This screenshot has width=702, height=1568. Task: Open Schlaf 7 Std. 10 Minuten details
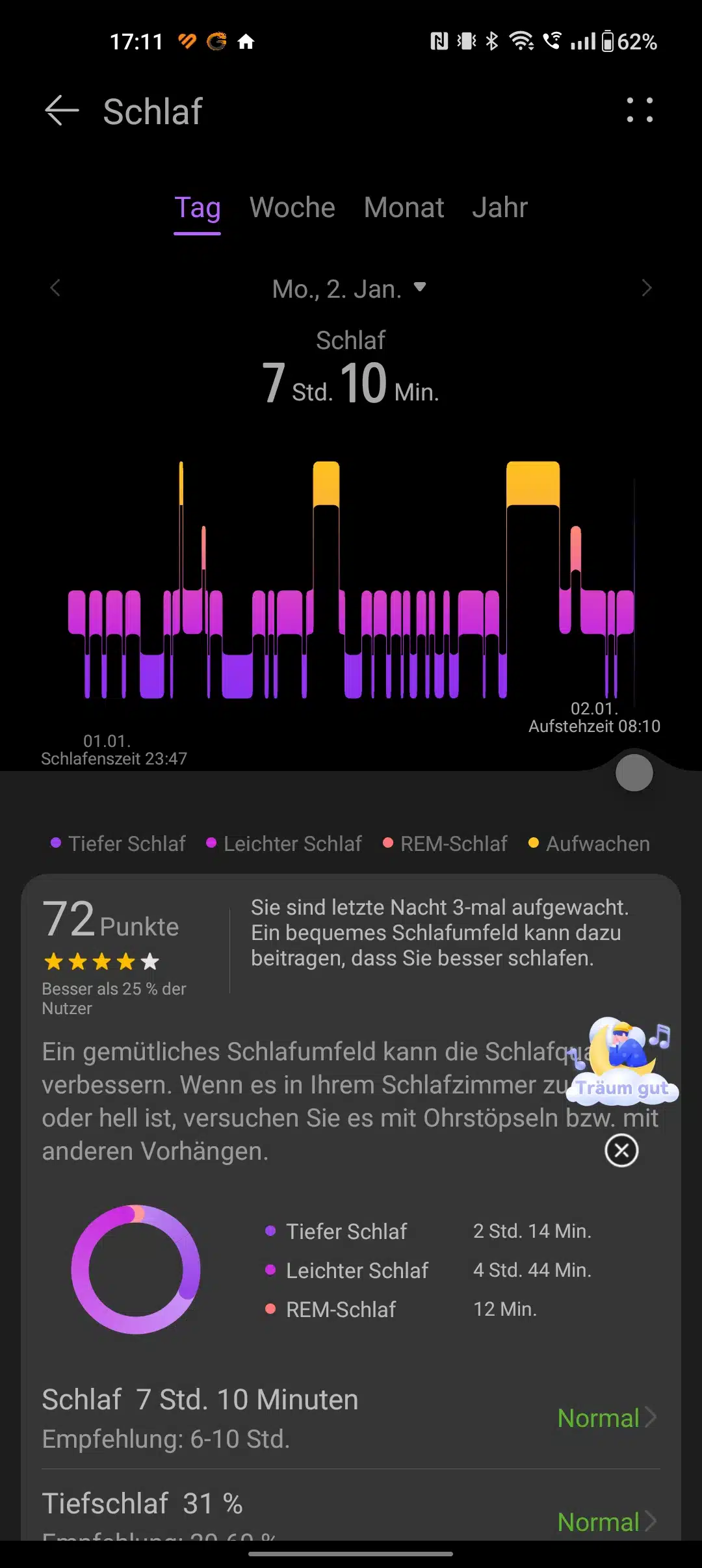351,1418
